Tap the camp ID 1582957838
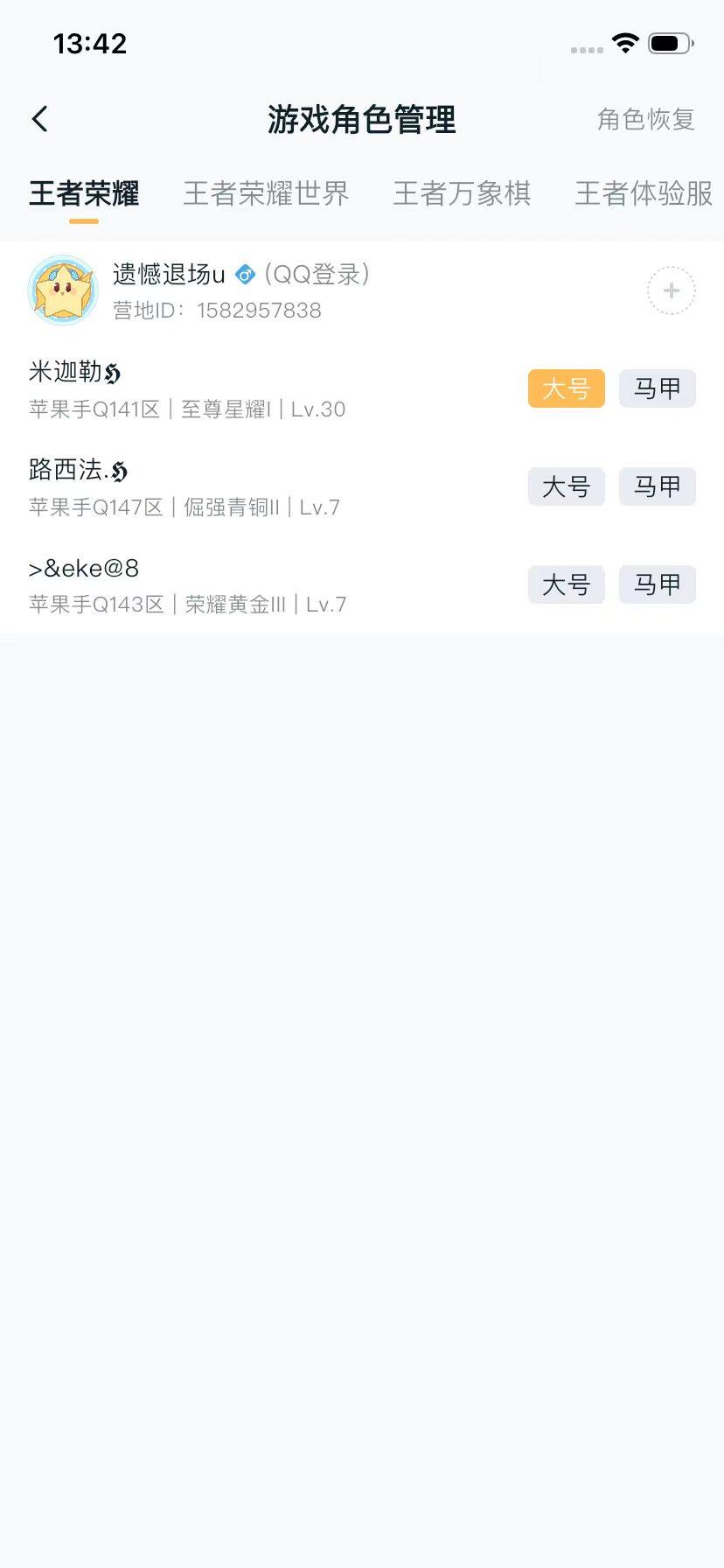 pyautogui.click(x=260, y=310)
